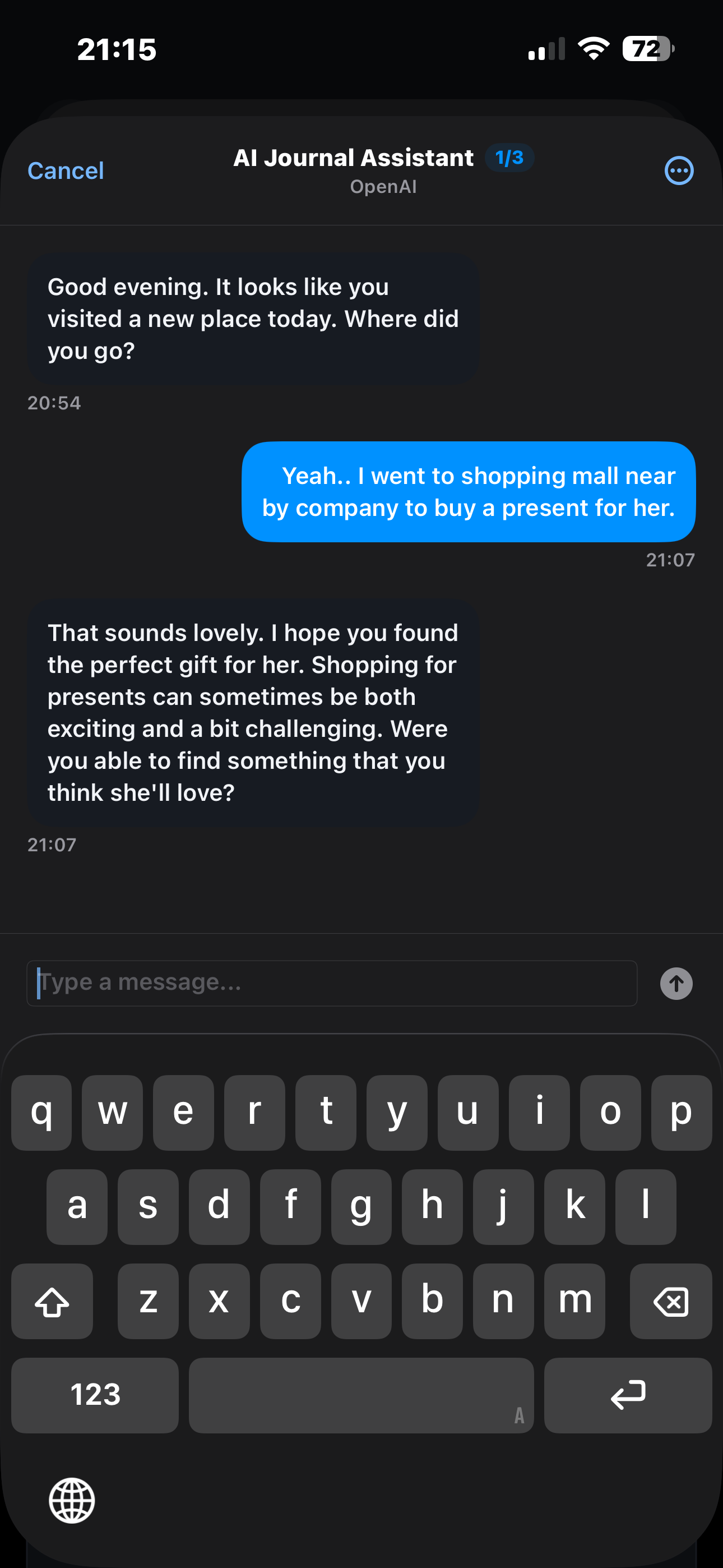Focus the Type a message field
The width and height of the screenshot is (723, 1568).
332,983
